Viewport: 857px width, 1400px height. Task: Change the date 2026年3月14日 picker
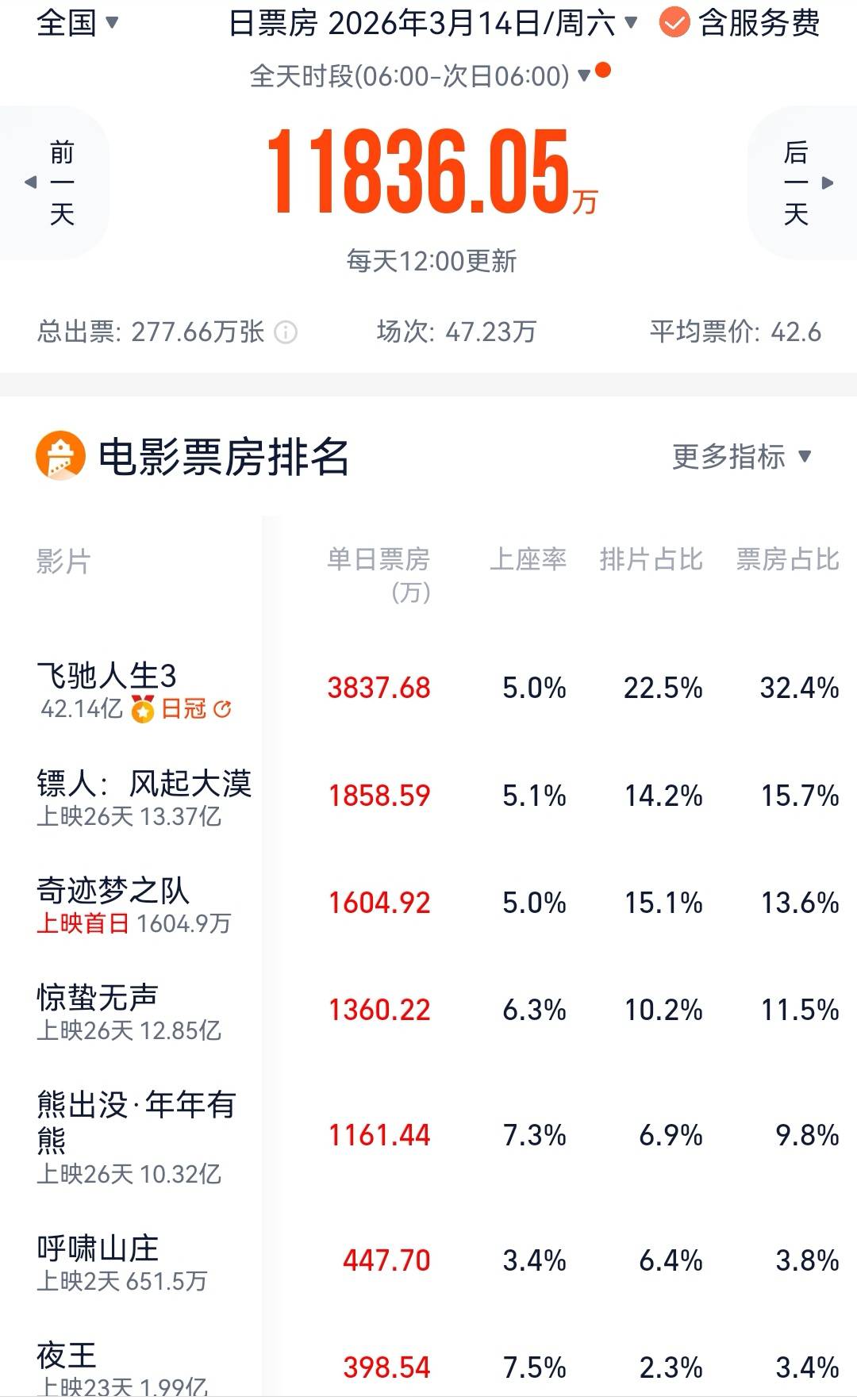[x=432, y=24]
